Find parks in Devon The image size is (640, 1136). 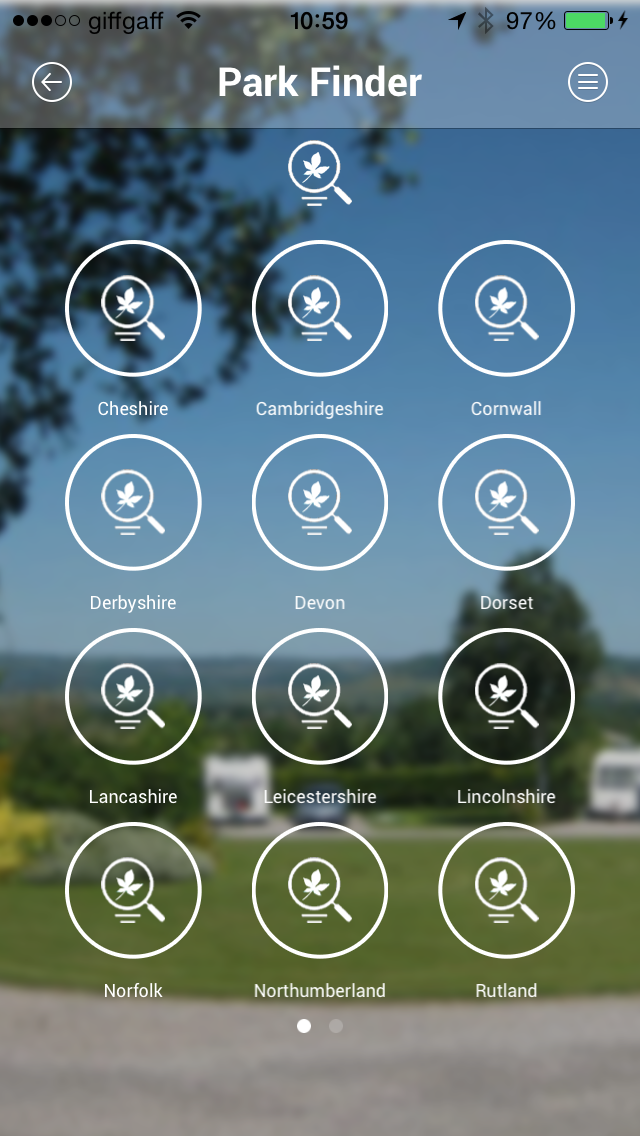pos(320,503)
